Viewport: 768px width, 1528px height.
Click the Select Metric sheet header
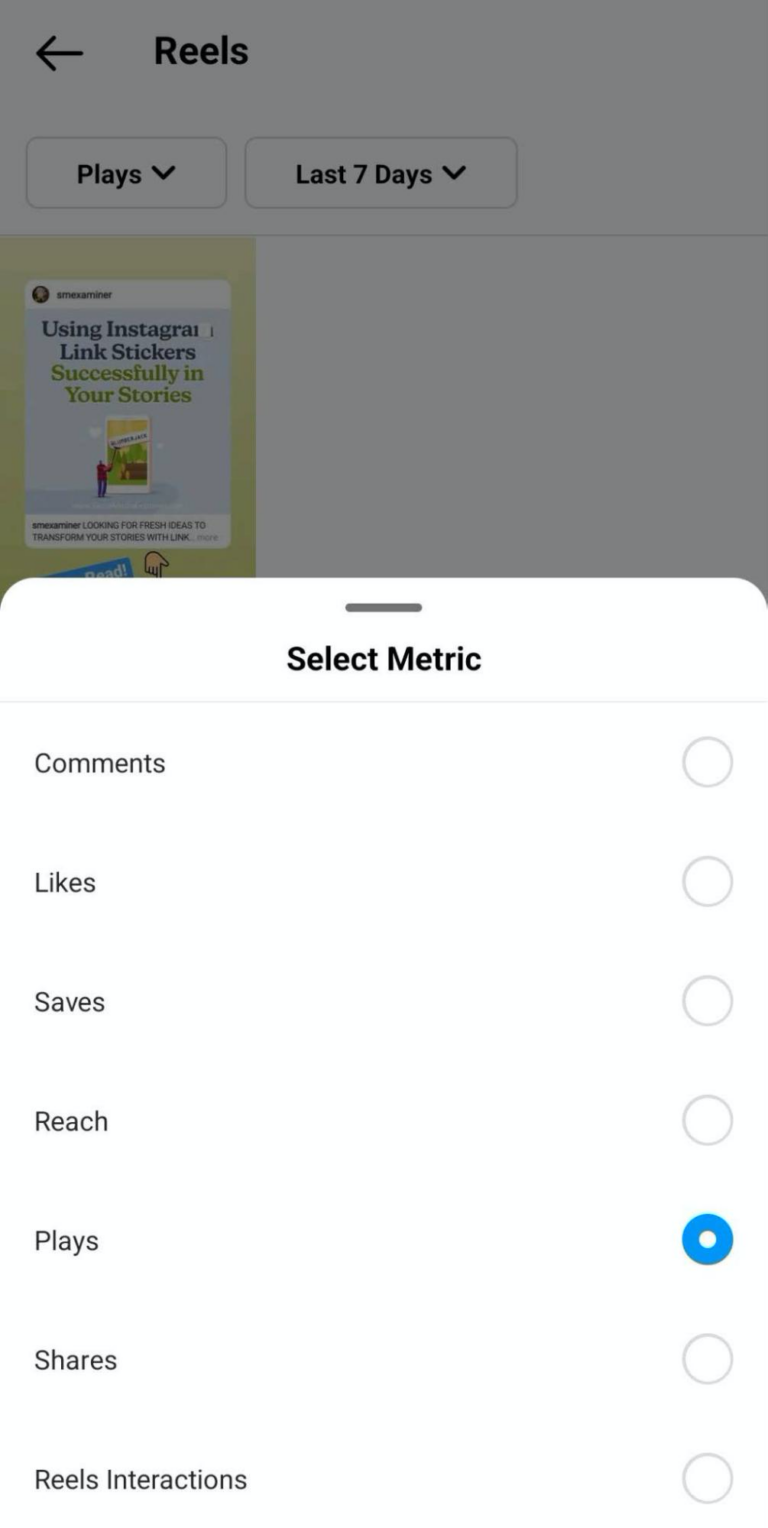pos(383,658)
